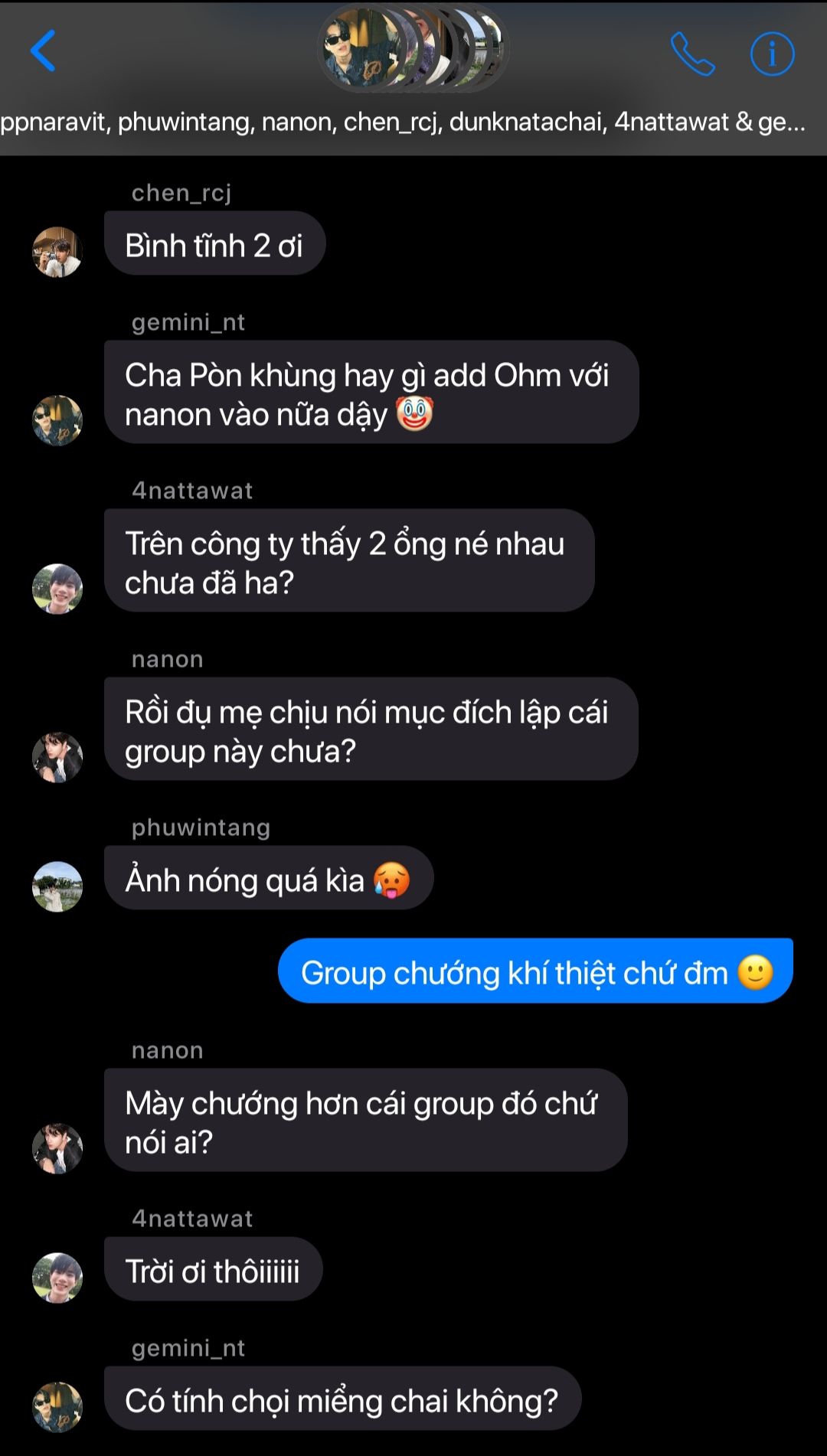The width and height of the screenshot is (827, 1456).
Task: Open 4nattawat's avatar beside "Trên công ty" message
Action: coord(57,589)
